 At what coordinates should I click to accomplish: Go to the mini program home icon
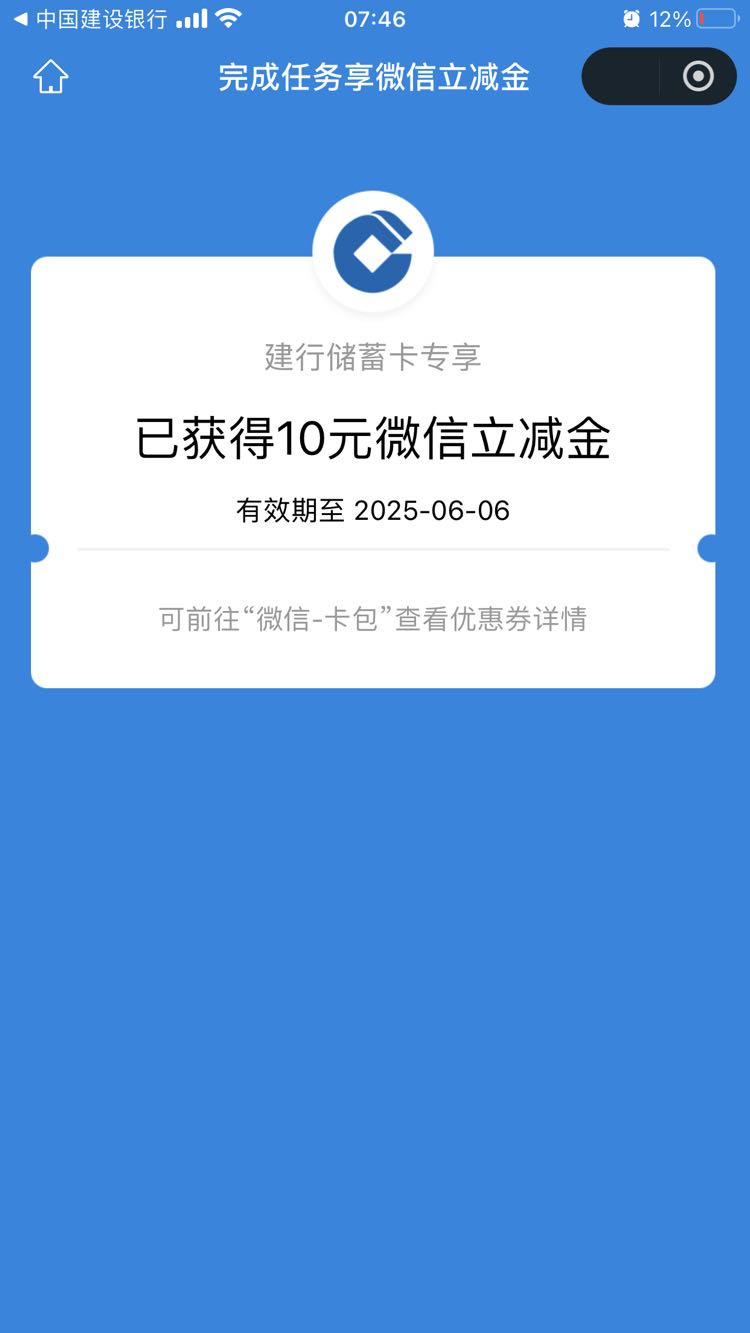click(x=51, y=77)
